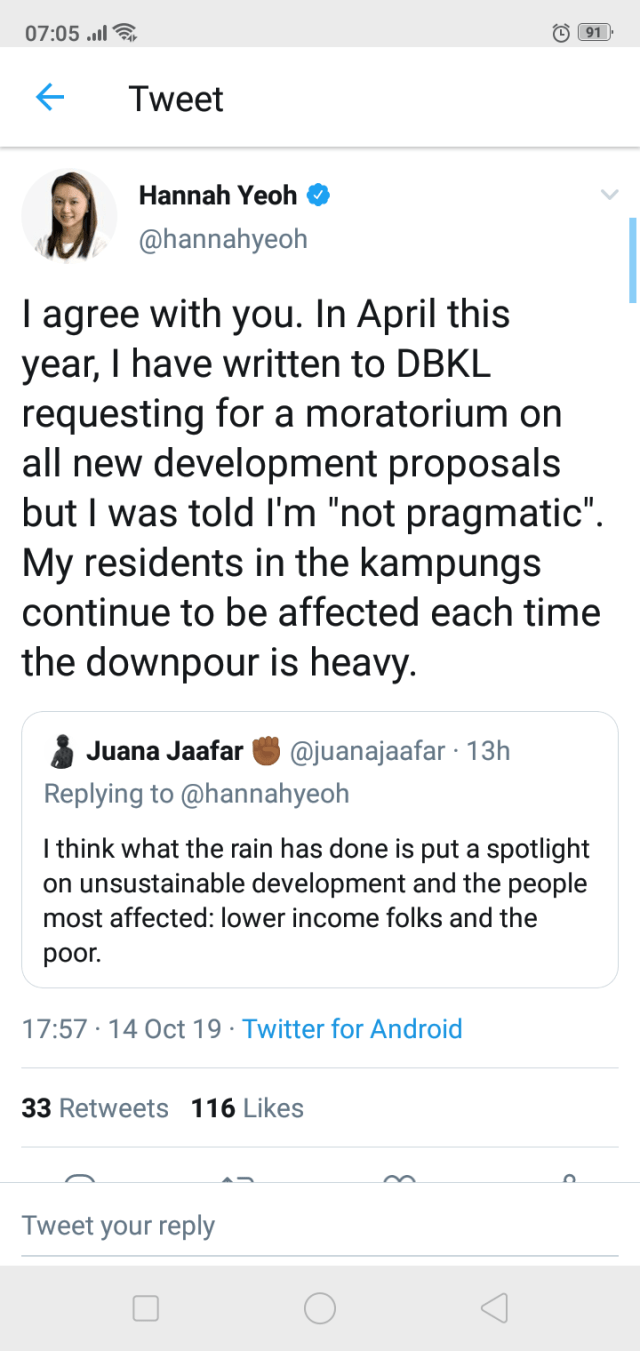
Task: Open @hannahyeoh handle profile
Action: point(223,240)
